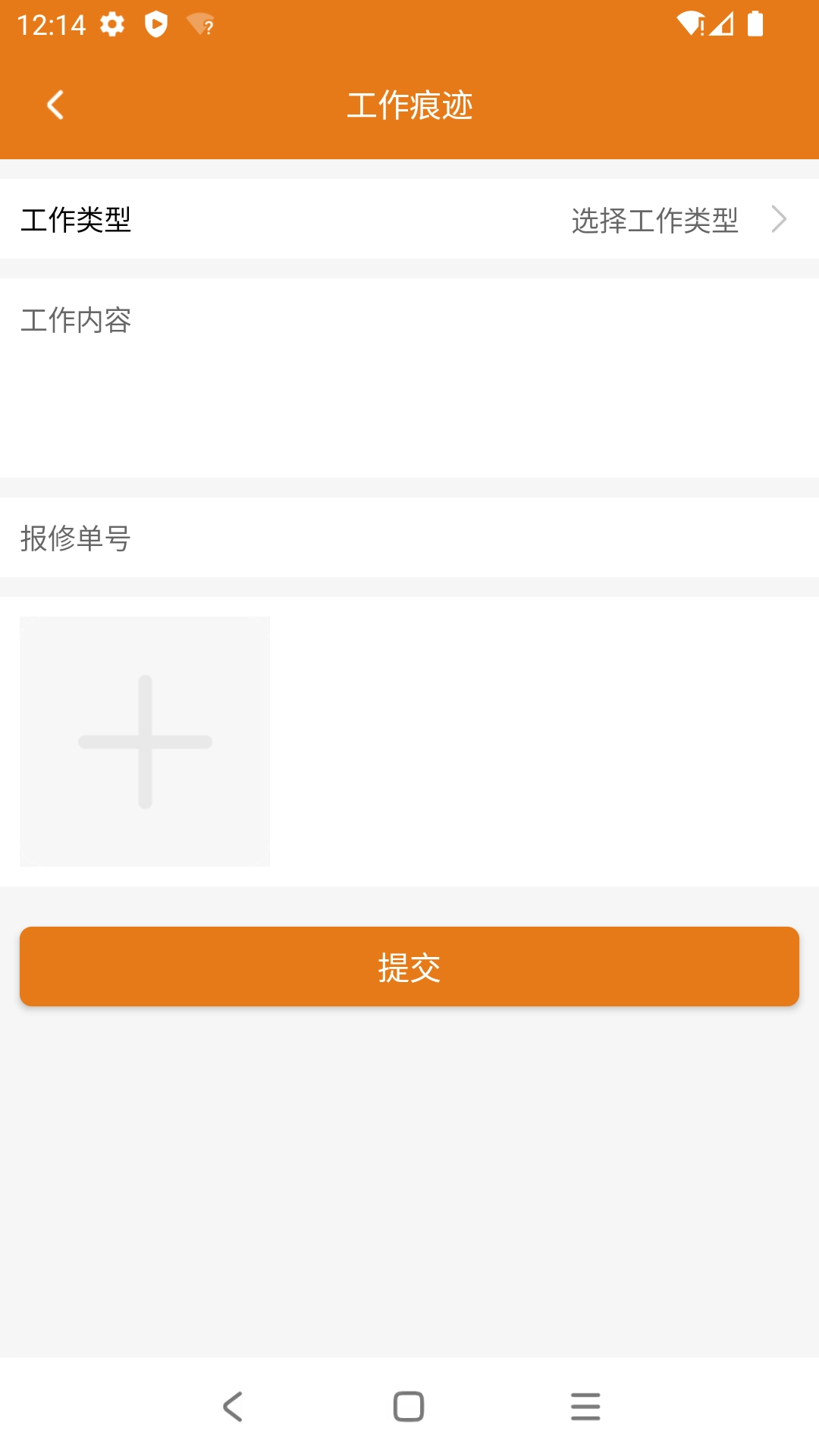Click the back arrow in the title bar
Viewport: 819px width, 1456px height.
click(55, 106)
